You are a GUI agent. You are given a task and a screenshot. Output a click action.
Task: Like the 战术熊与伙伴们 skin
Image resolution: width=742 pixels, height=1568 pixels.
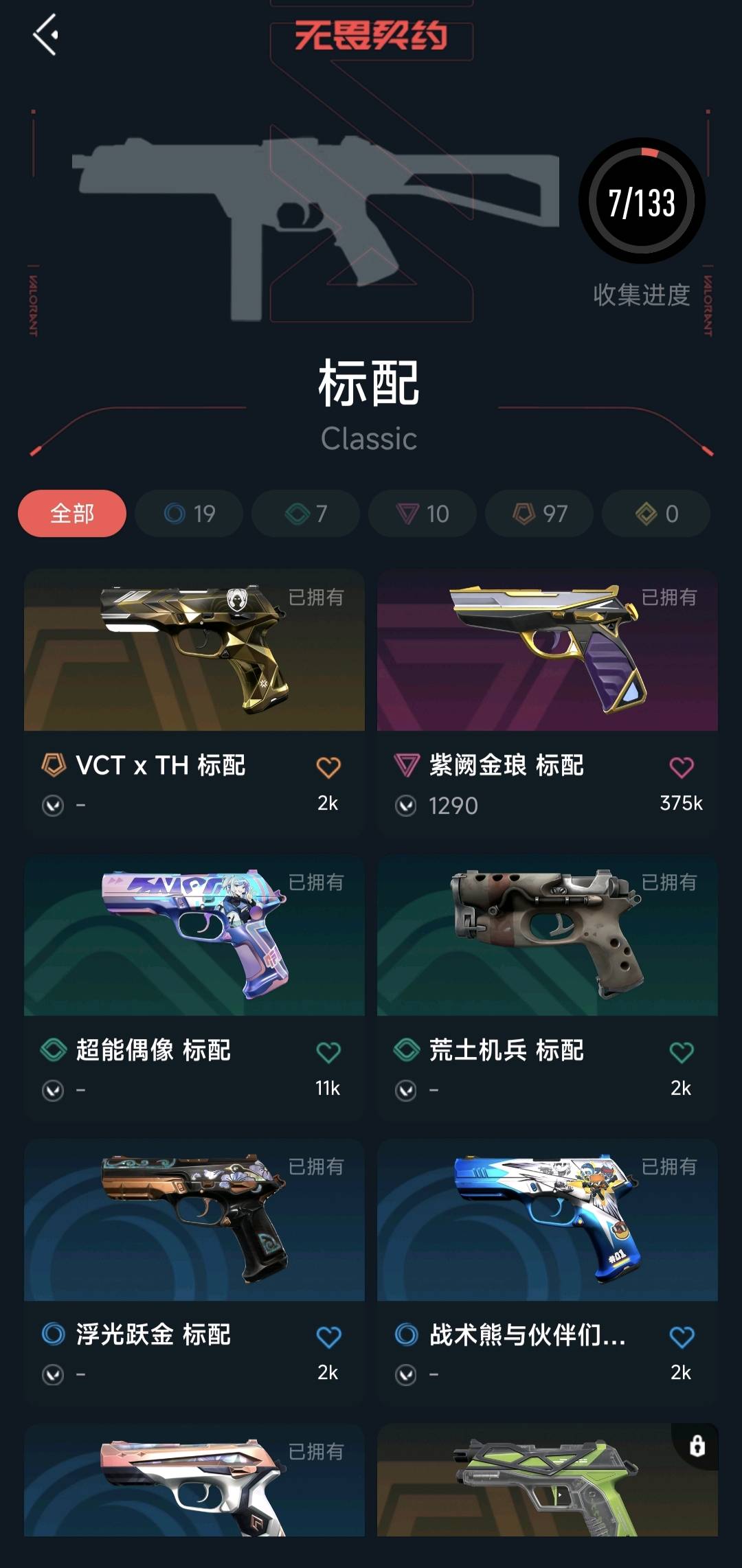point(682,1337)
